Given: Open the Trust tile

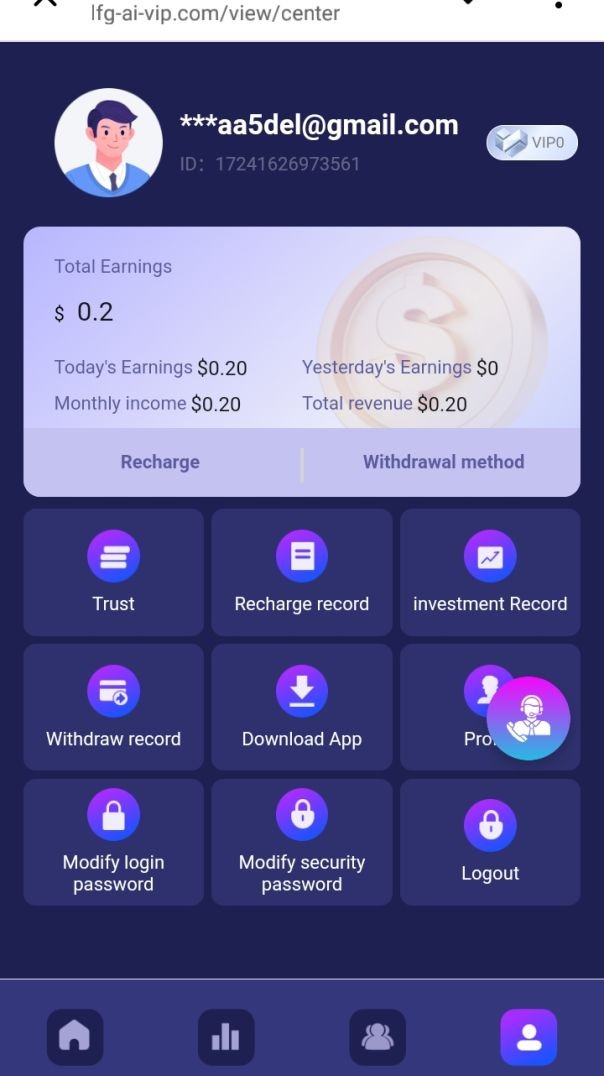Looking at the screenshot, I should click(113, 572).
